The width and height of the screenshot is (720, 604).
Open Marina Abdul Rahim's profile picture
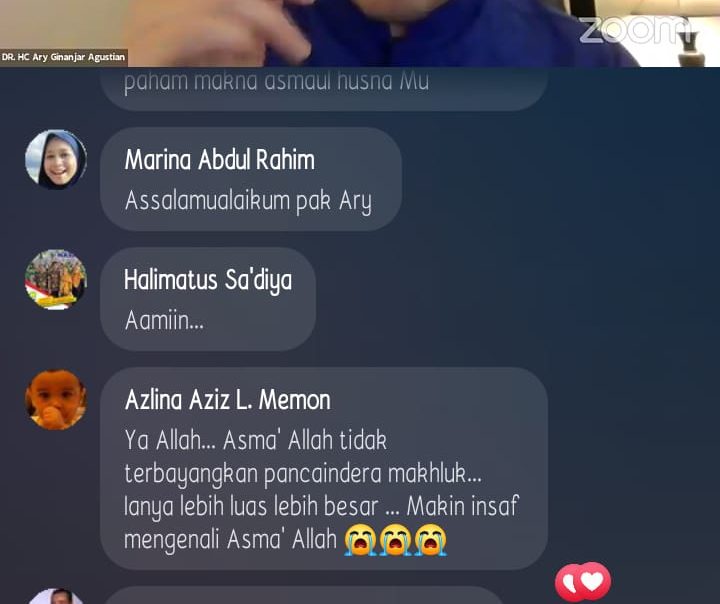(56, 159)
